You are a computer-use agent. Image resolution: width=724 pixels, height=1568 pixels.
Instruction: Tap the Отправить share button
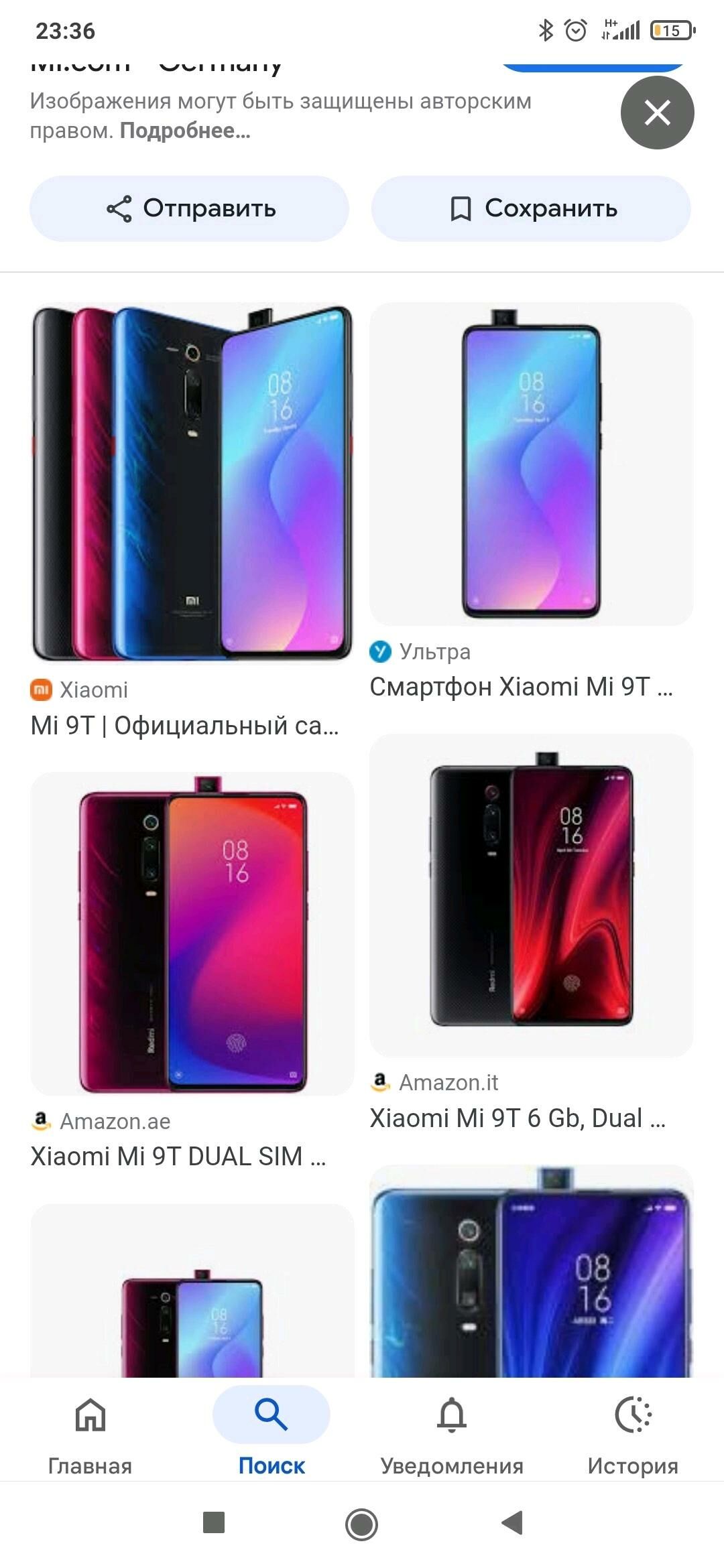pos(189,208)
